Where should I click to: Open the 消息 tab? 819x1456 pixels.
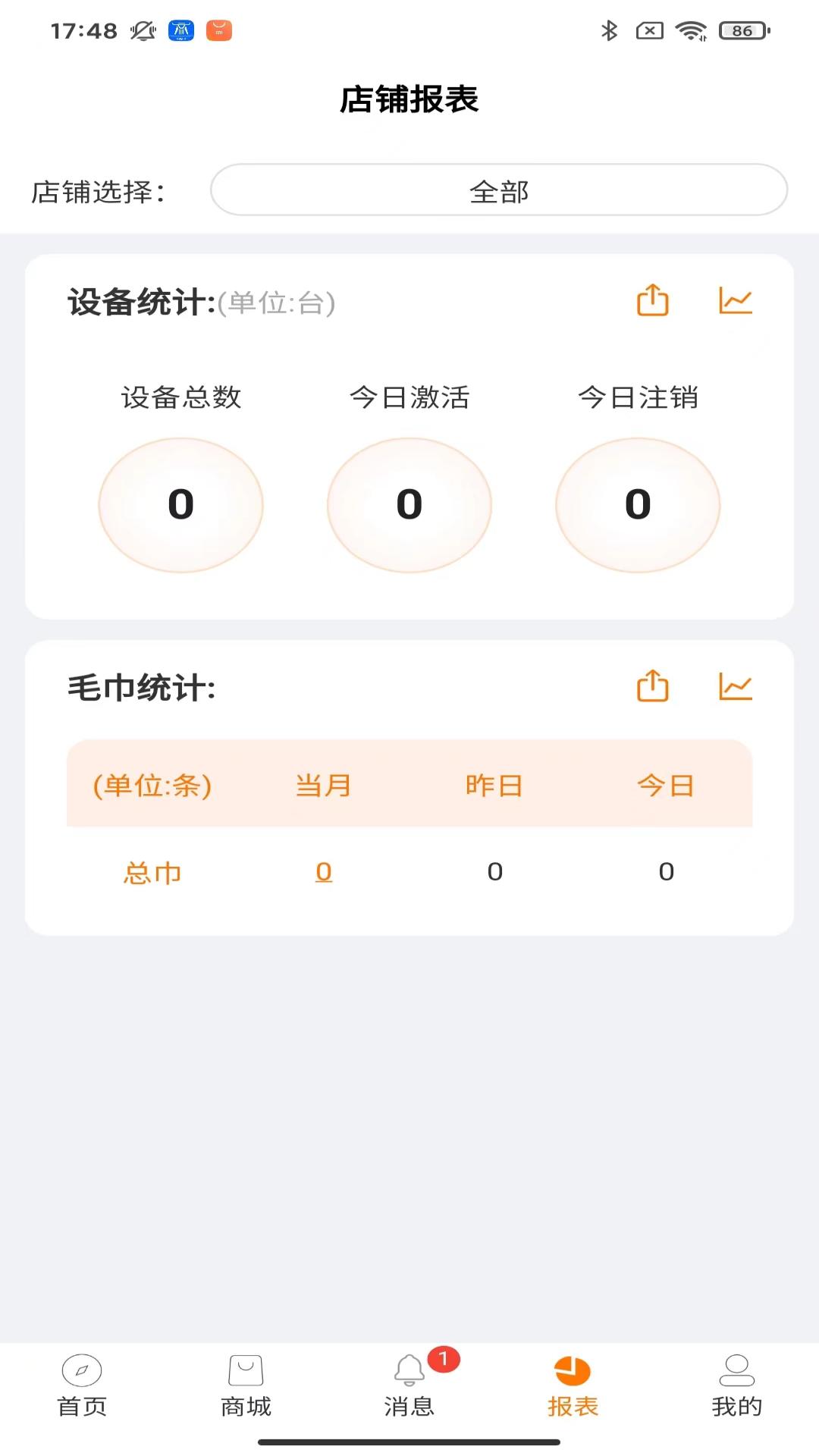(x=409, y=1385)
